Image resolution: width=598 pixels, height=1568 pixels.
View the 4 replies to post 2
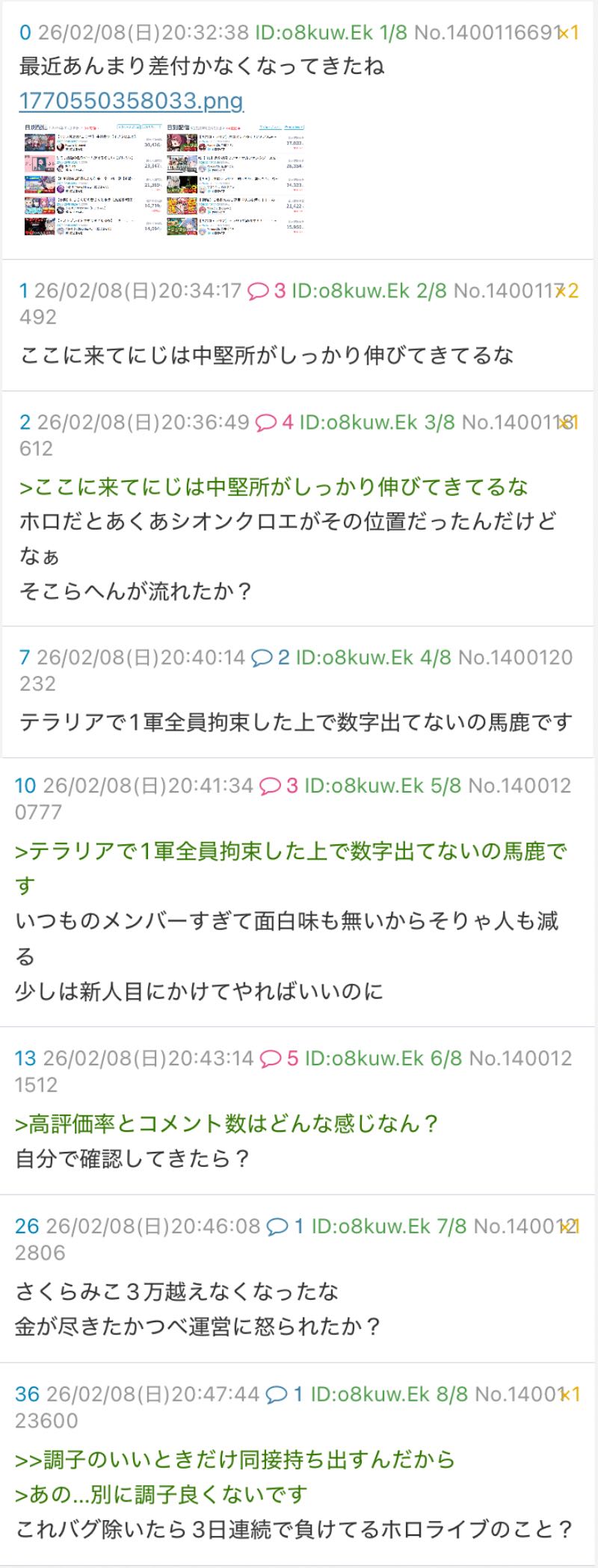[274, 422]
